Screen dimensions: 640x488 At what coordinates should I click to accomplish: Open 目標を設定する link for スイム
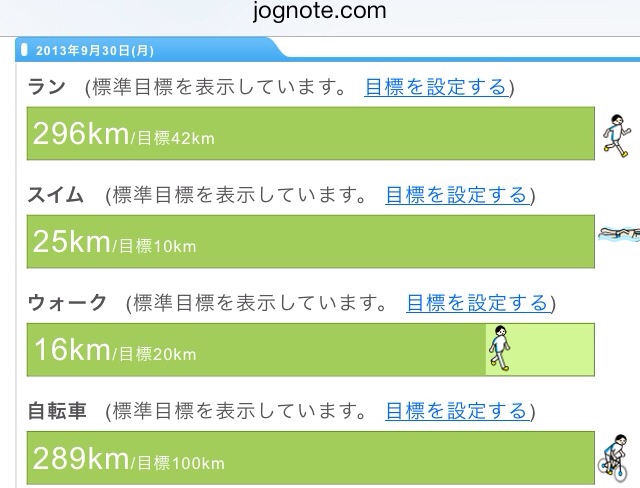point(457,195)
